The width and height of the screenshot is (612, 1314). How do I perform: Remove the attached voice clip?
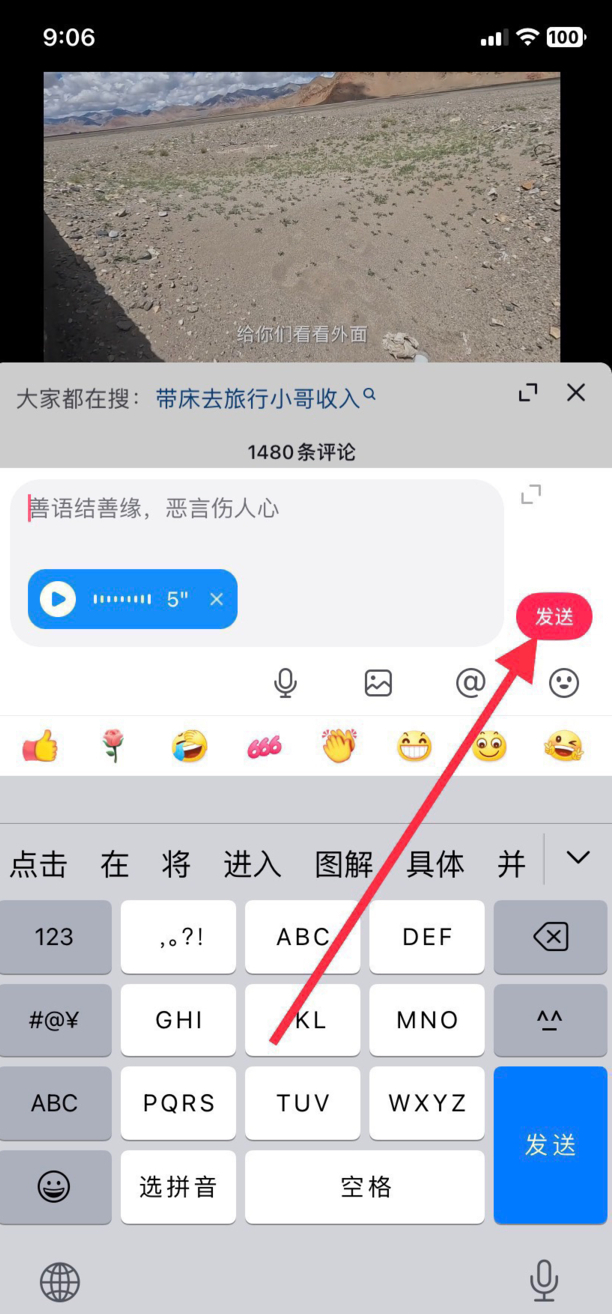point(216,599)
